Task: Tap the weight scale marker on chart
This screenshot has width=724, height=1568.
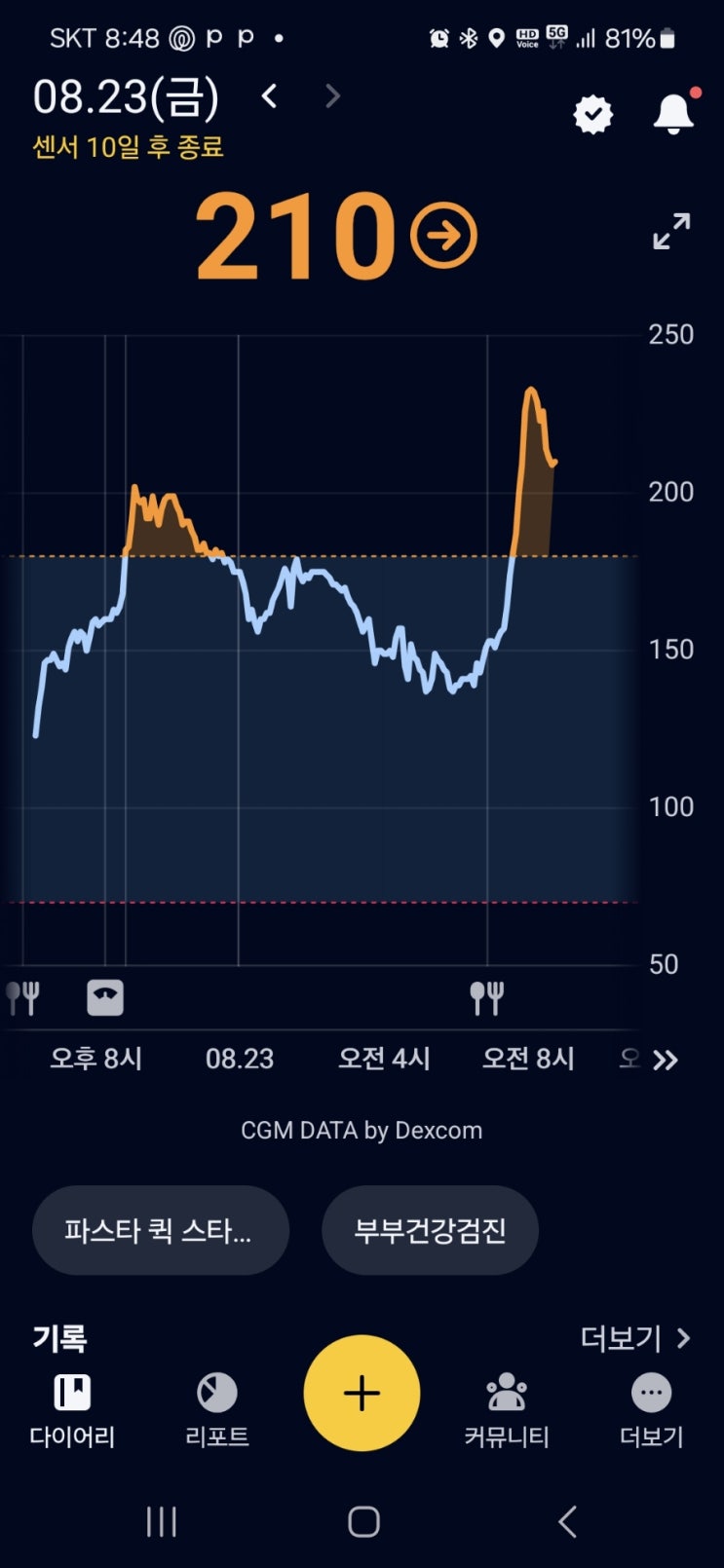Action: [x=105, y=997]
